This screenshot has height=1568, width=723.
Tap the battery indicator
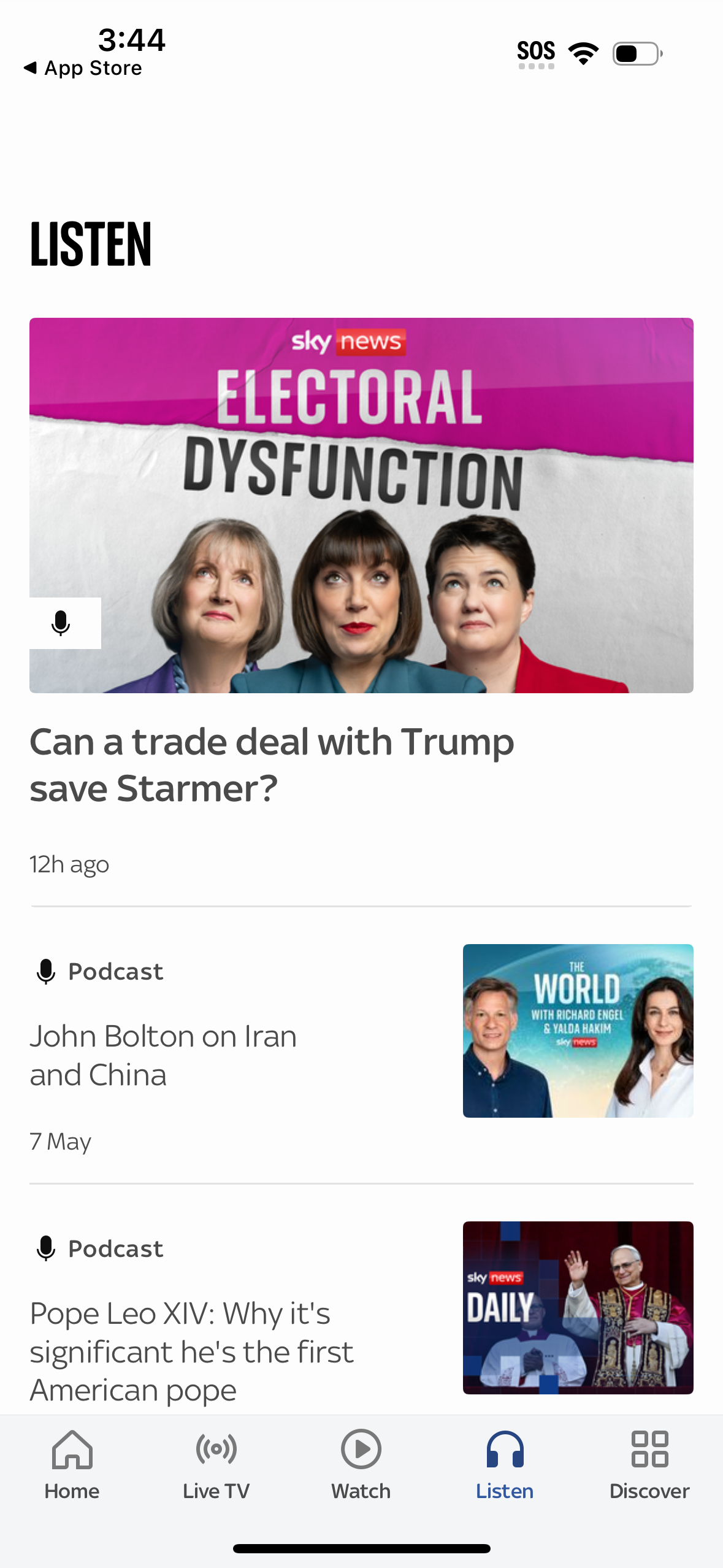pyautogui.click(x=635, y=54)
